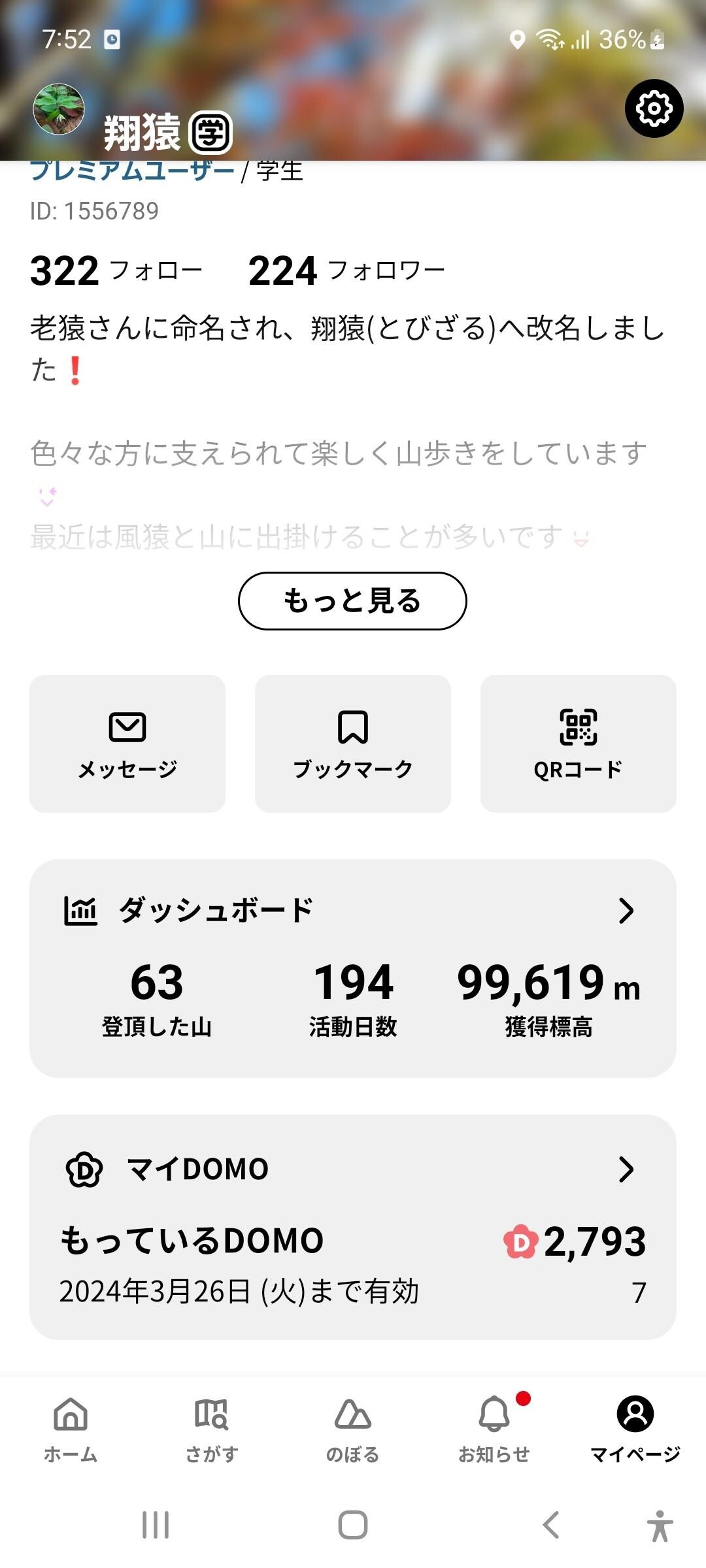706x1568 pixels.
Task: Tap the profile avatar picture
Action: pos(59,109)
